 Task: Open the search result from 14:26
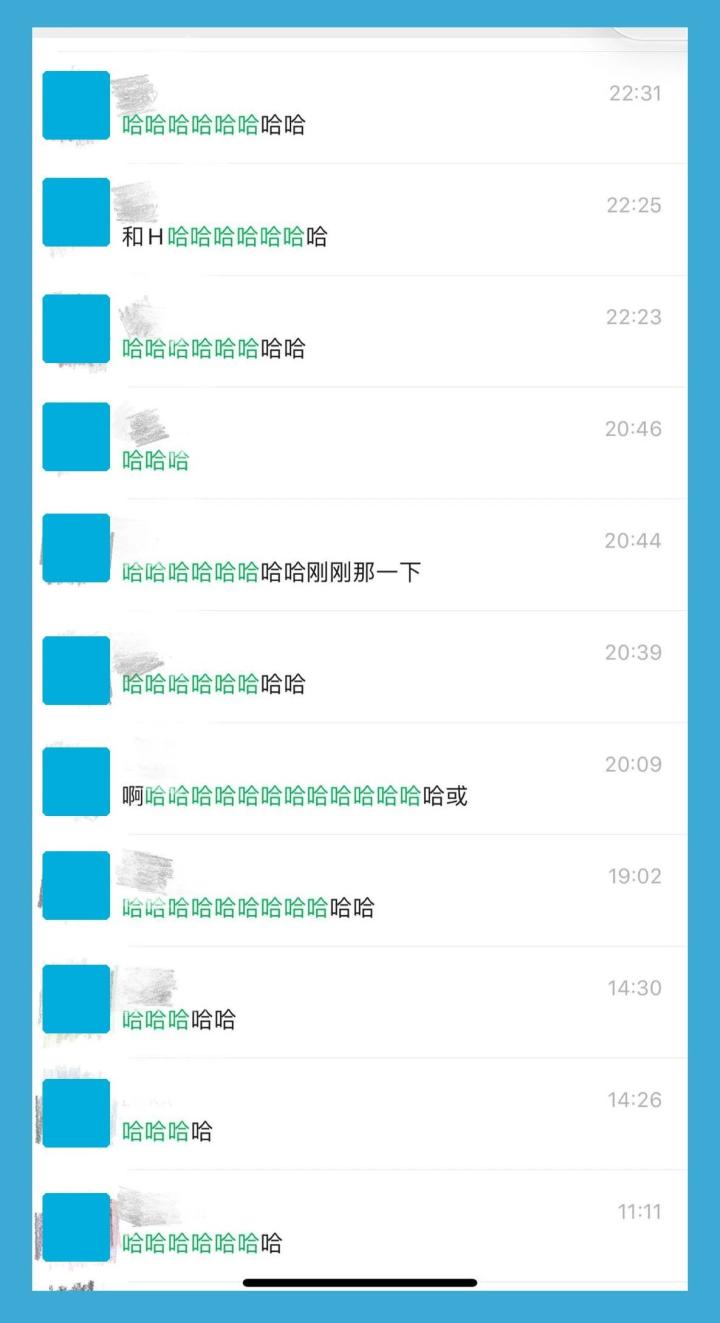360,1116
